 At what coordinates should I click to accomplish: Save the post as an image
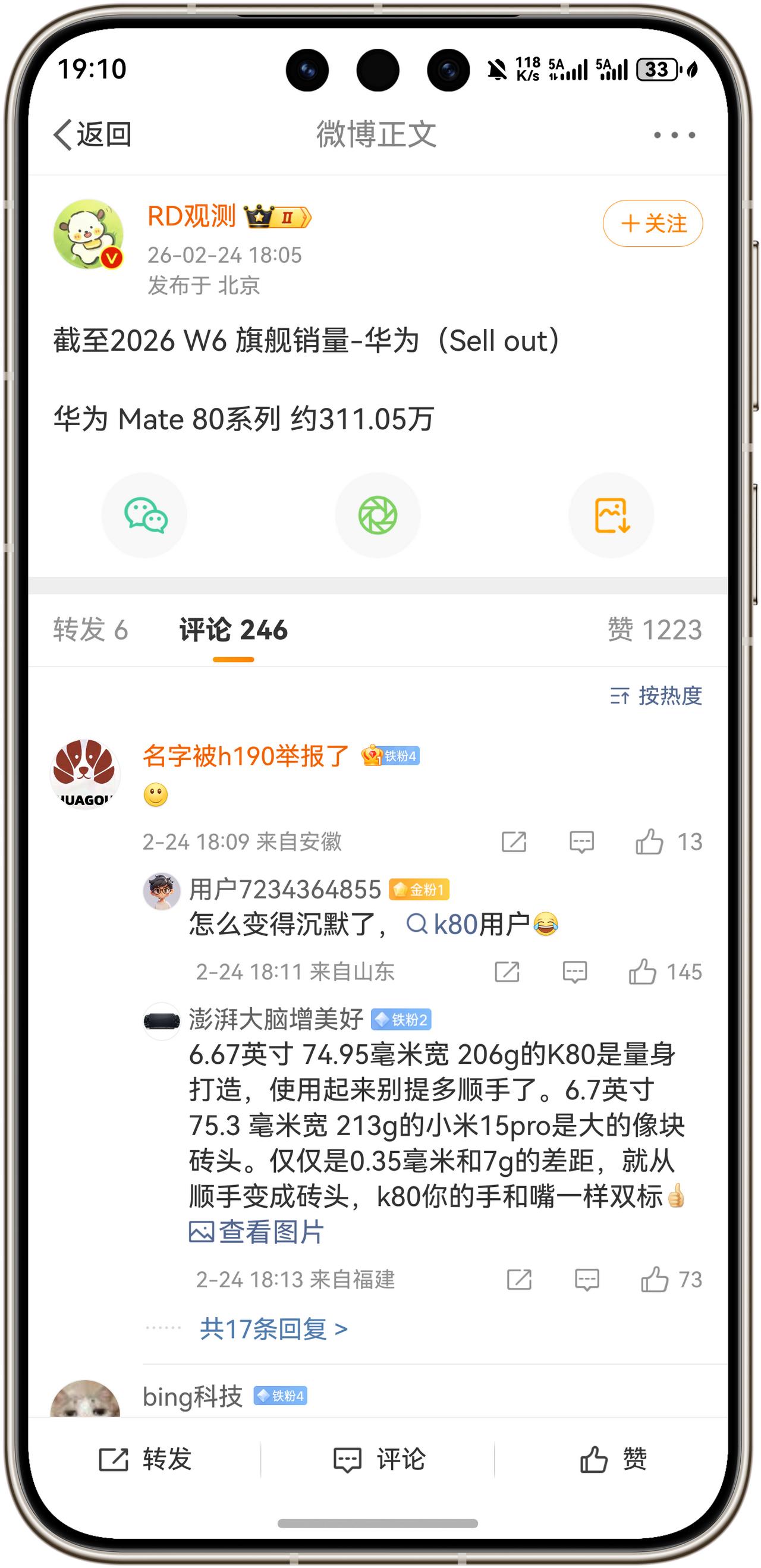coord(611,514)
